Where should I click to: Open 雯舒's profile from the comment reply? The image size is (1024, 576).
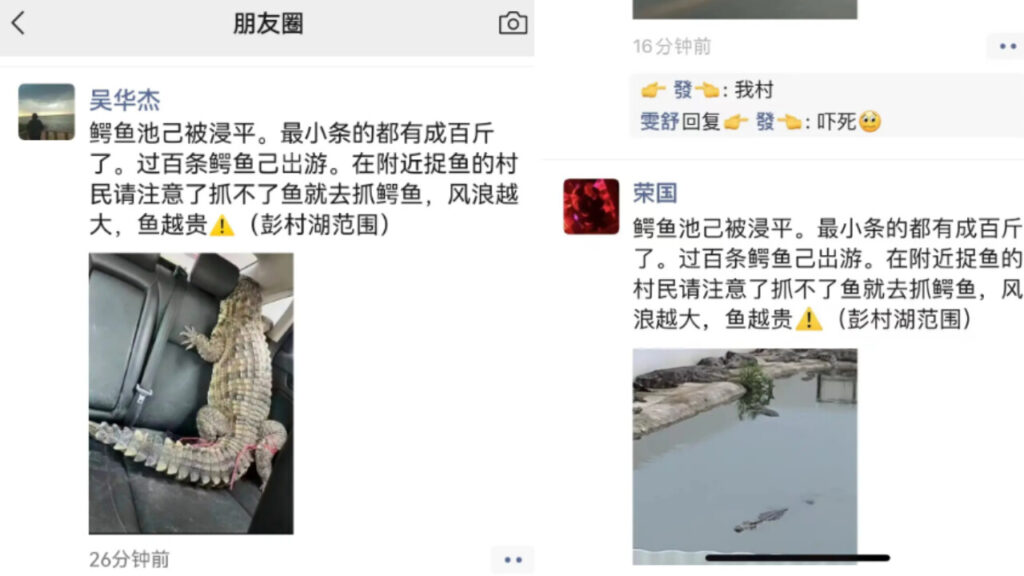click(659, 122)
